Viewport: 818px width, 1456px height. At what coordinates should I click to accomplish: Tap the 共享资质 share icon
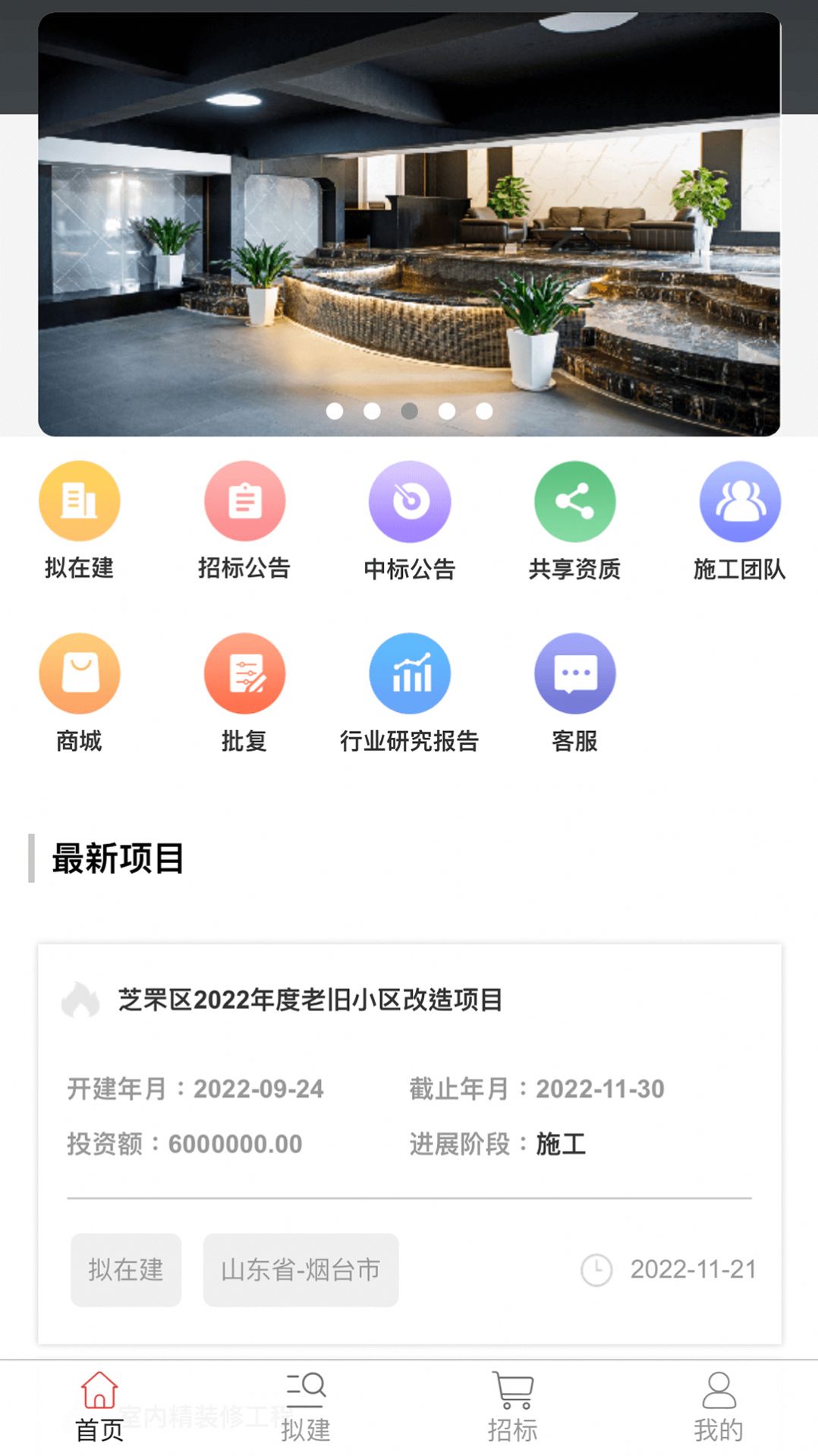574,501
